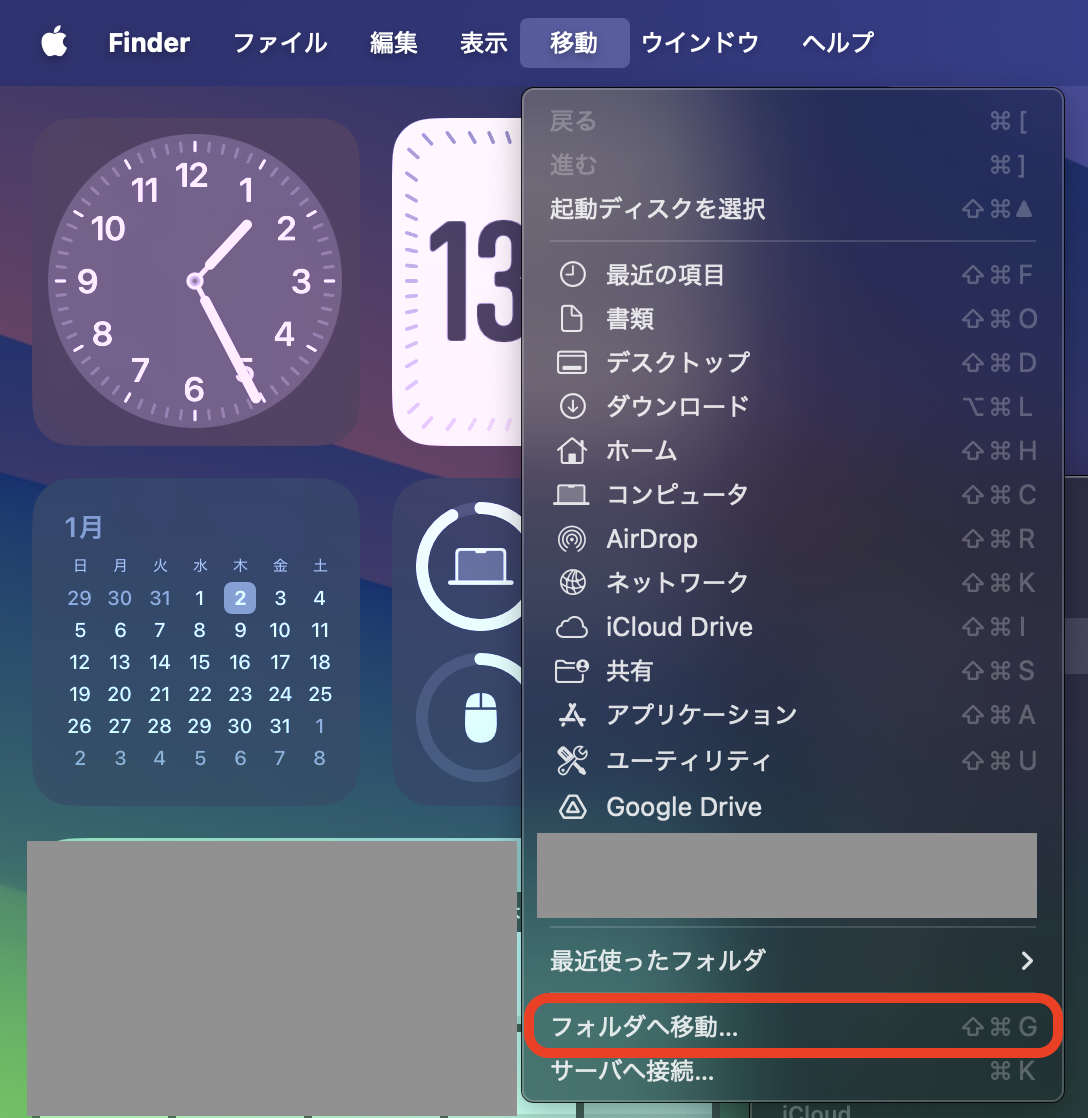This screenshot has height=1118, width=1088.
Task: Go to デスクトップ
Action: 677,363
